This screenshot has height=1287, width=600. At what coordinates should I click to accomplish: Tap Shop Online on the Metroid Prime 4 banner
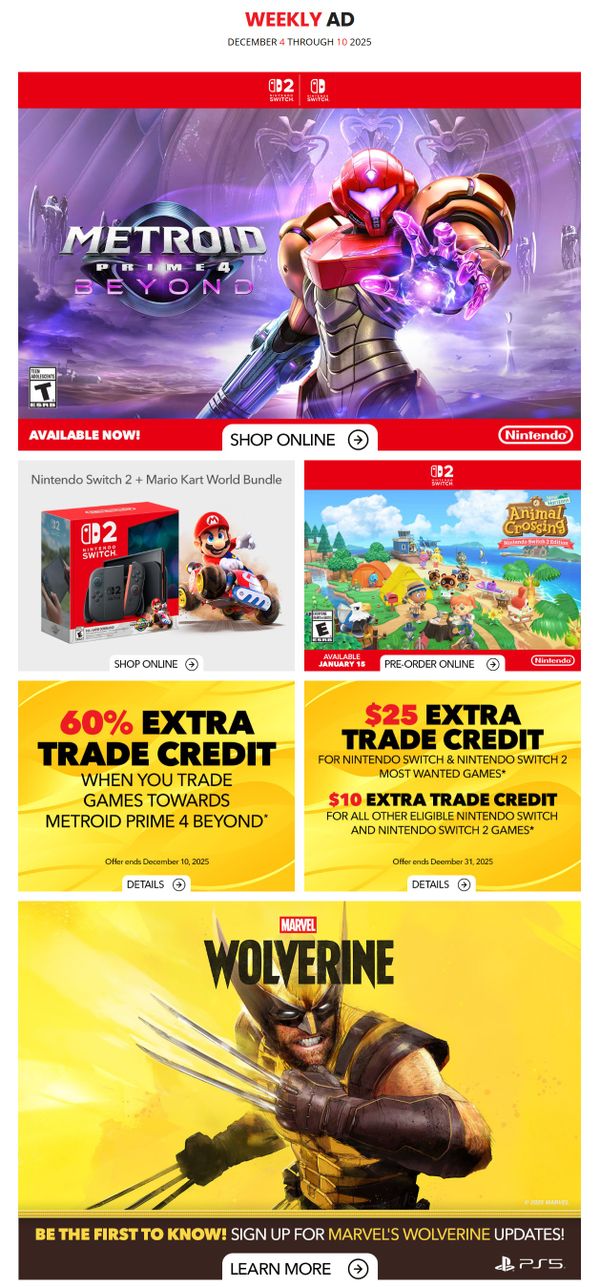coord(299,439)
